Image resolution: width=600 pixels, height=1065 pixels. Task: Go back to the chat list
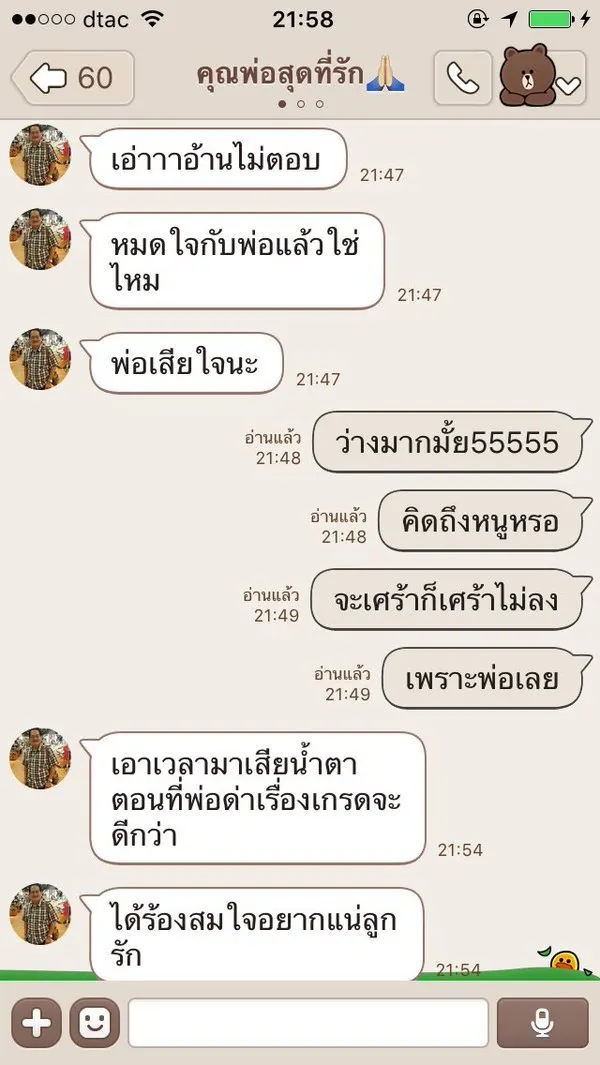point(73,78)
